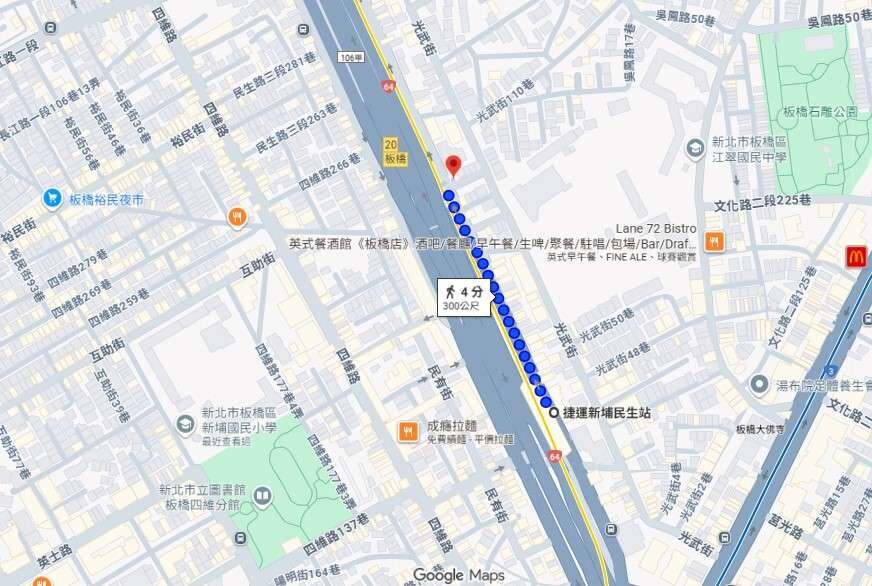Viewport: 872px width, 586px height.
Task: Tap the unlabeled restaurant pin near 互助街
Action: tap(237, 216)
